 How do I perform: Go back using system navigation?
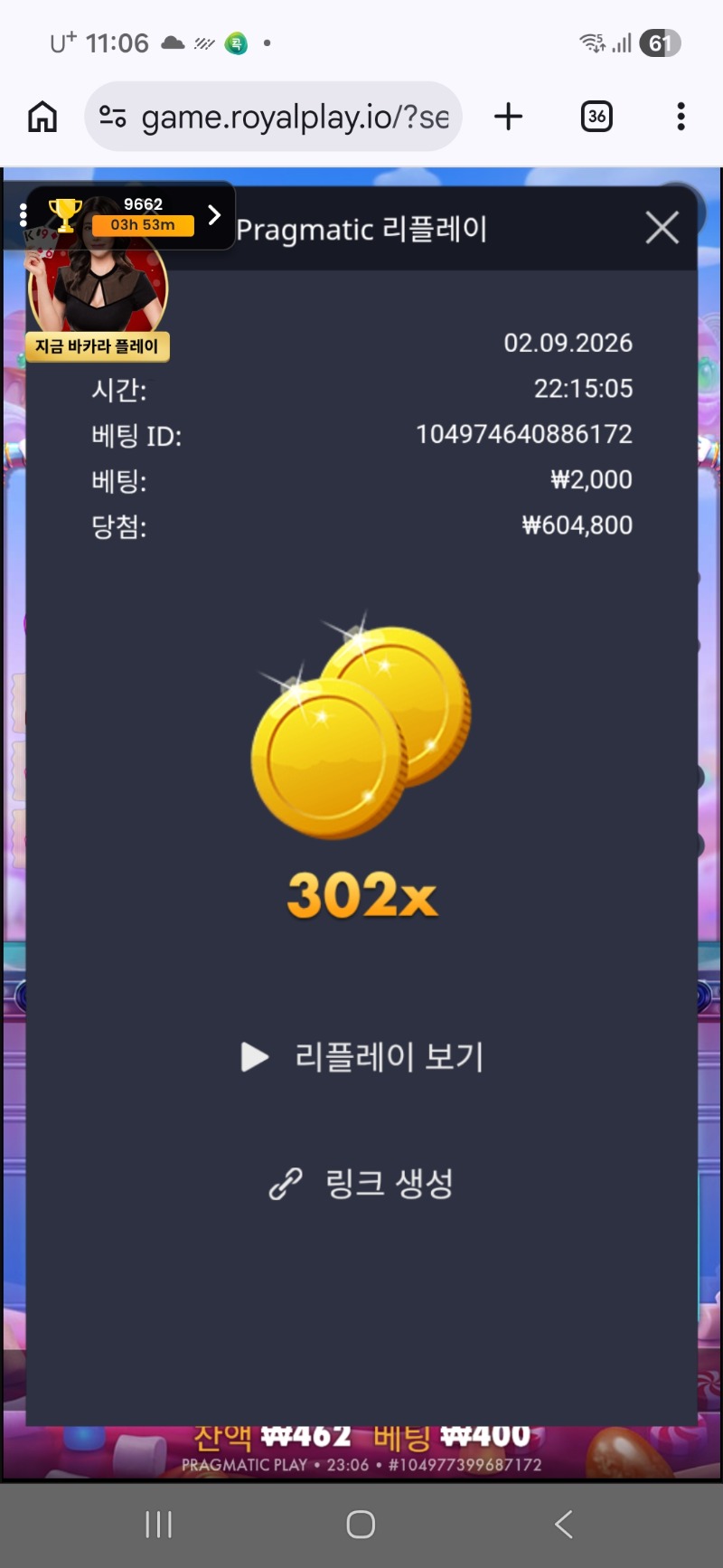coord(564,1525)
